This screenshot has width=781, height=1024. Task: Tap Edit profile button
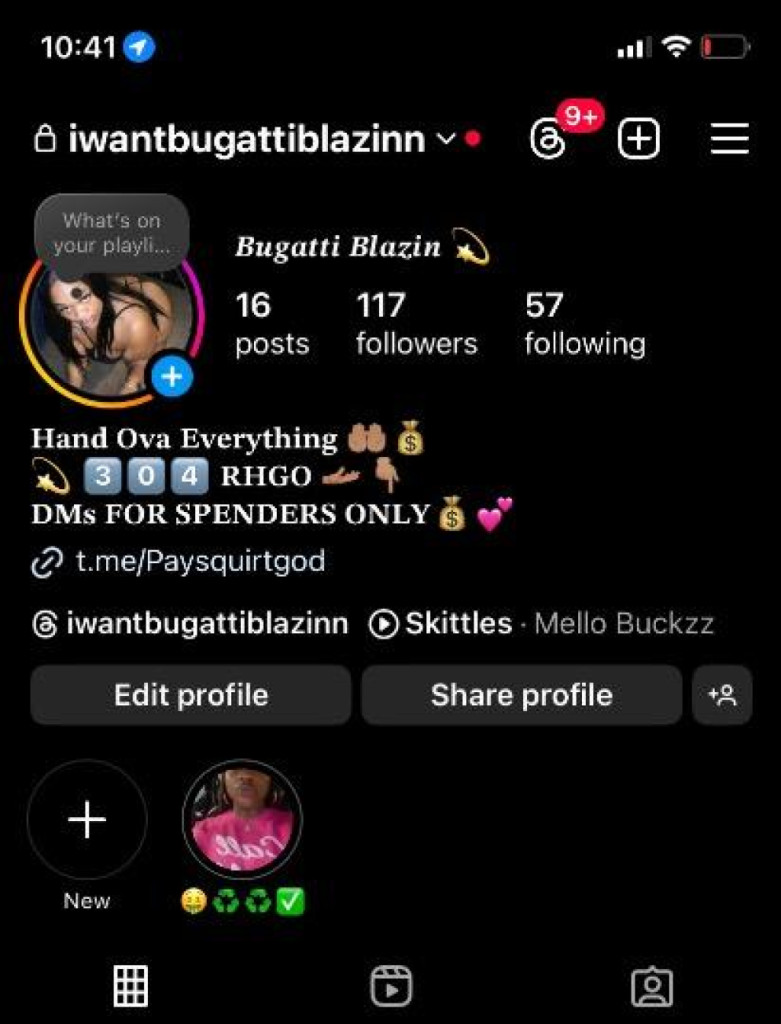tap(191, 695)
